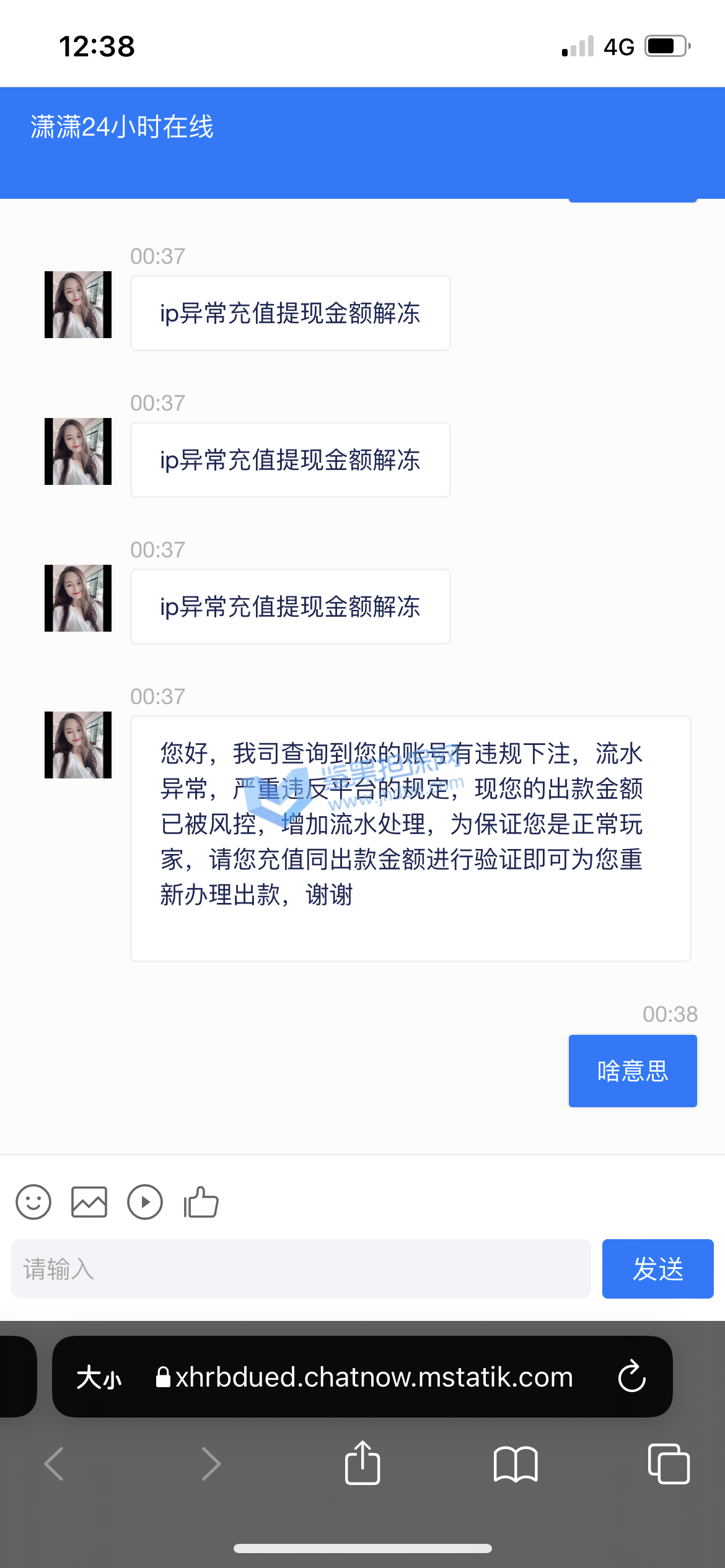Viewport: 725px width, 1568px height.
Task: Open the Safari share sheet
Action: tap(362, 1463)
